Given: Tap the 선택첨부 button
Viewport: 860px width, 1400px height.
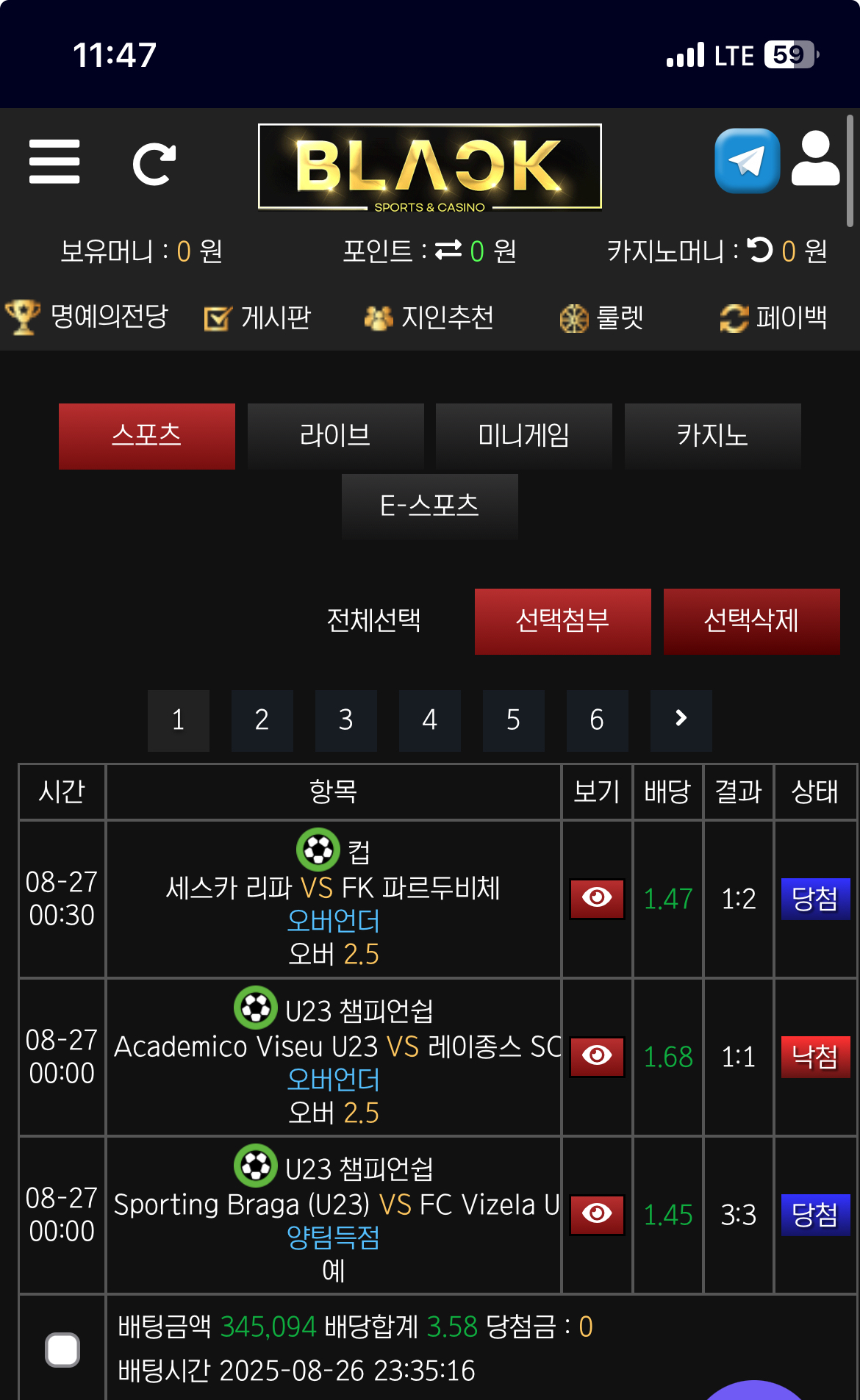Looking at the screenshot, I should [562, 621].
